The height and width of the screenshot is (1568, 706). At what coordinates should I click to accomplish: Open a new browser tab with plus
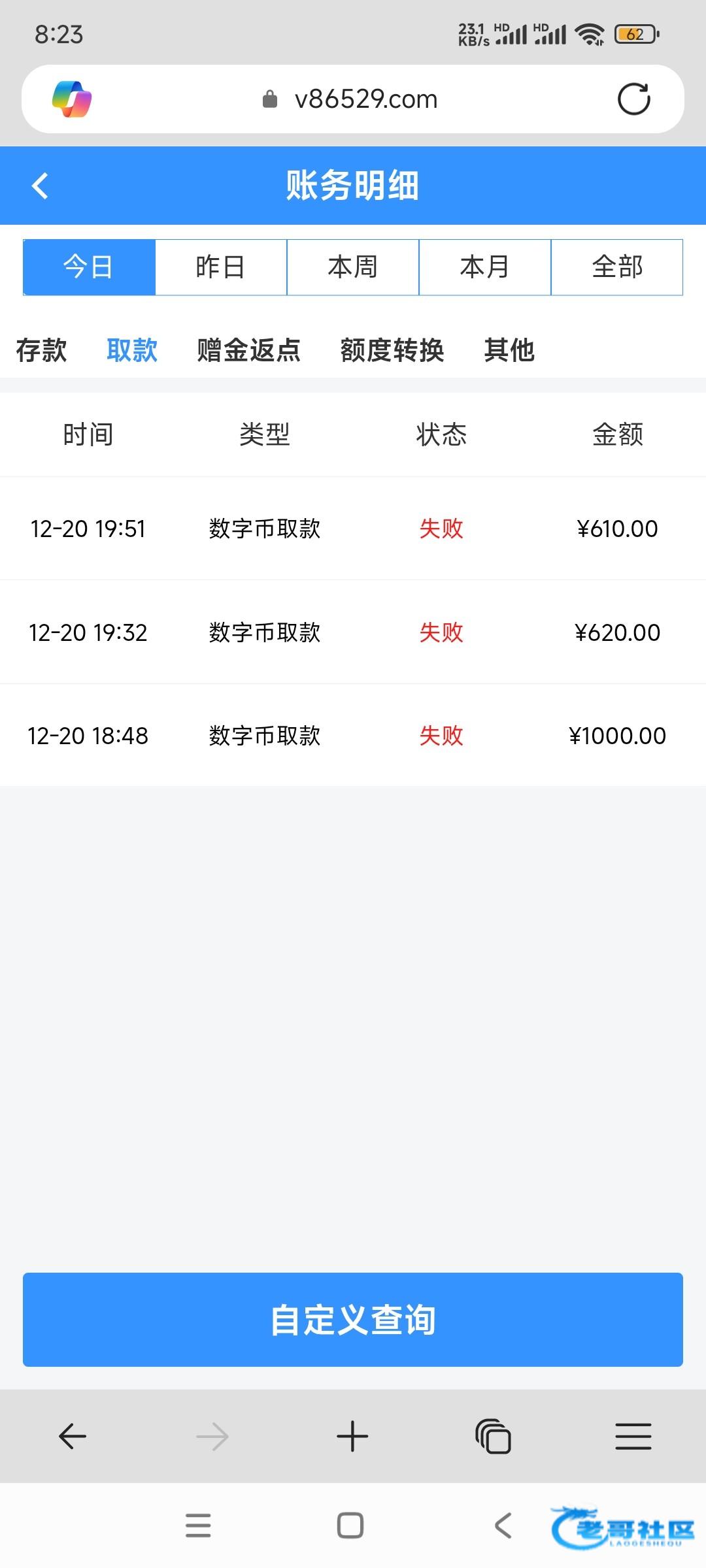pyautogui.click(x=352, y=1436)
